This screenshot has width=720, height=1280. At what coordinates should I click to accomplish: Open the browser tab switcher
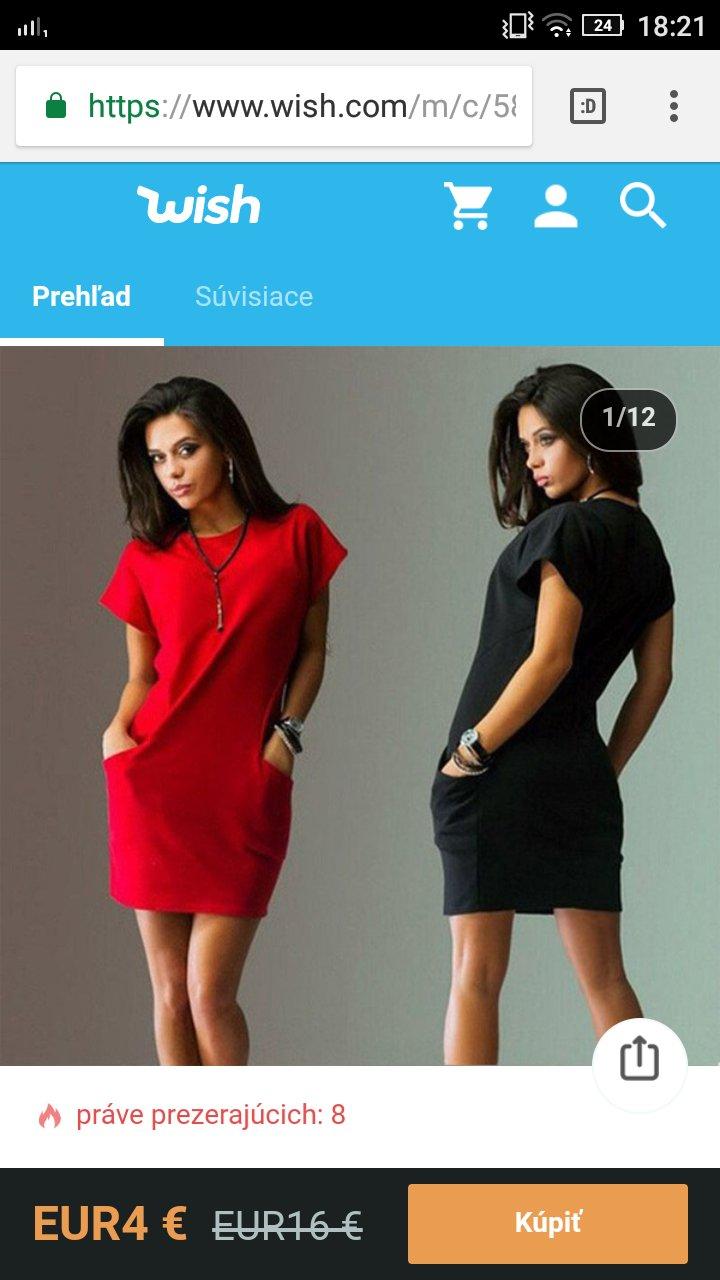[x=588, y=106]
